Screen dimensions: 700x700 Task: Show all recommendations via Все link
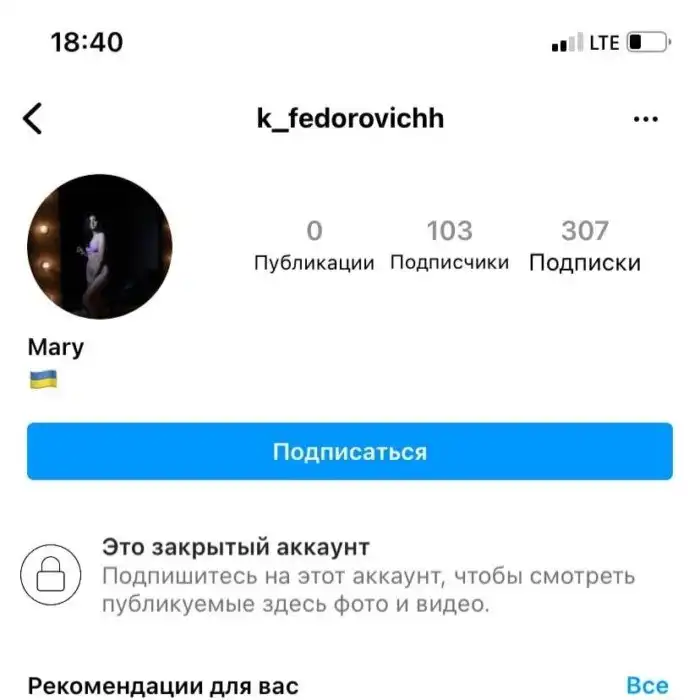point(646,685)
